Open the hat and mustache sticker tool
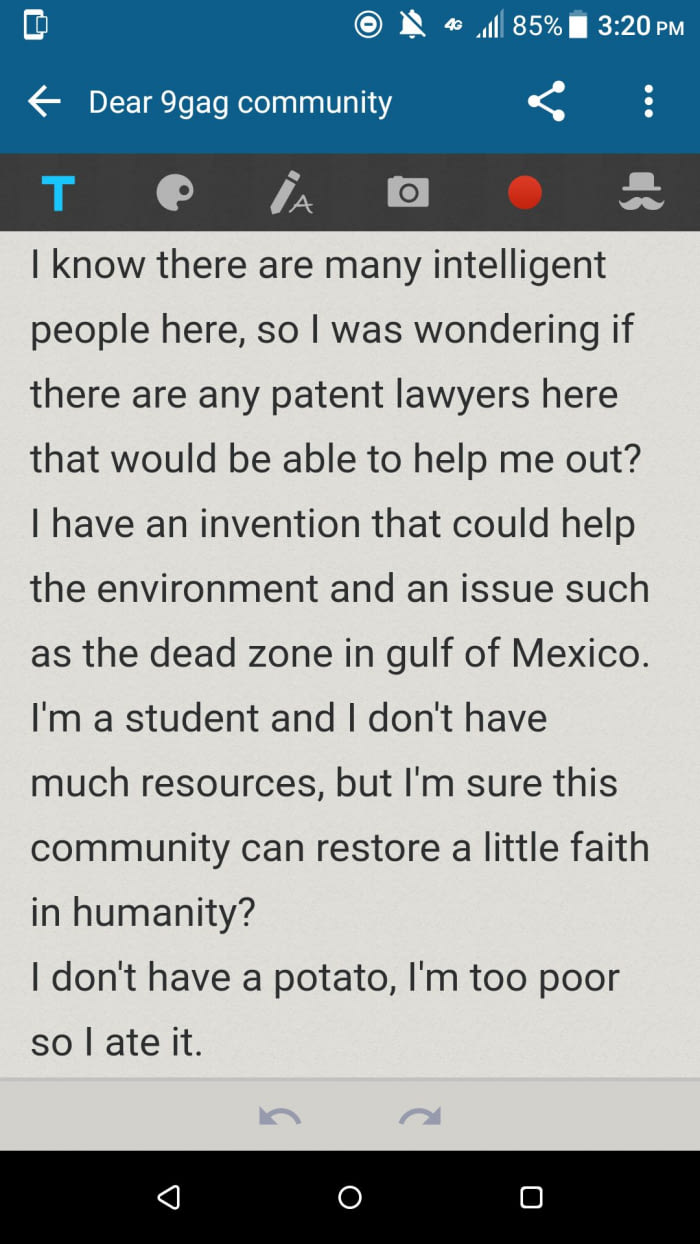The width and height of the screenshot is (700, 1244). [x=641, y=191]
